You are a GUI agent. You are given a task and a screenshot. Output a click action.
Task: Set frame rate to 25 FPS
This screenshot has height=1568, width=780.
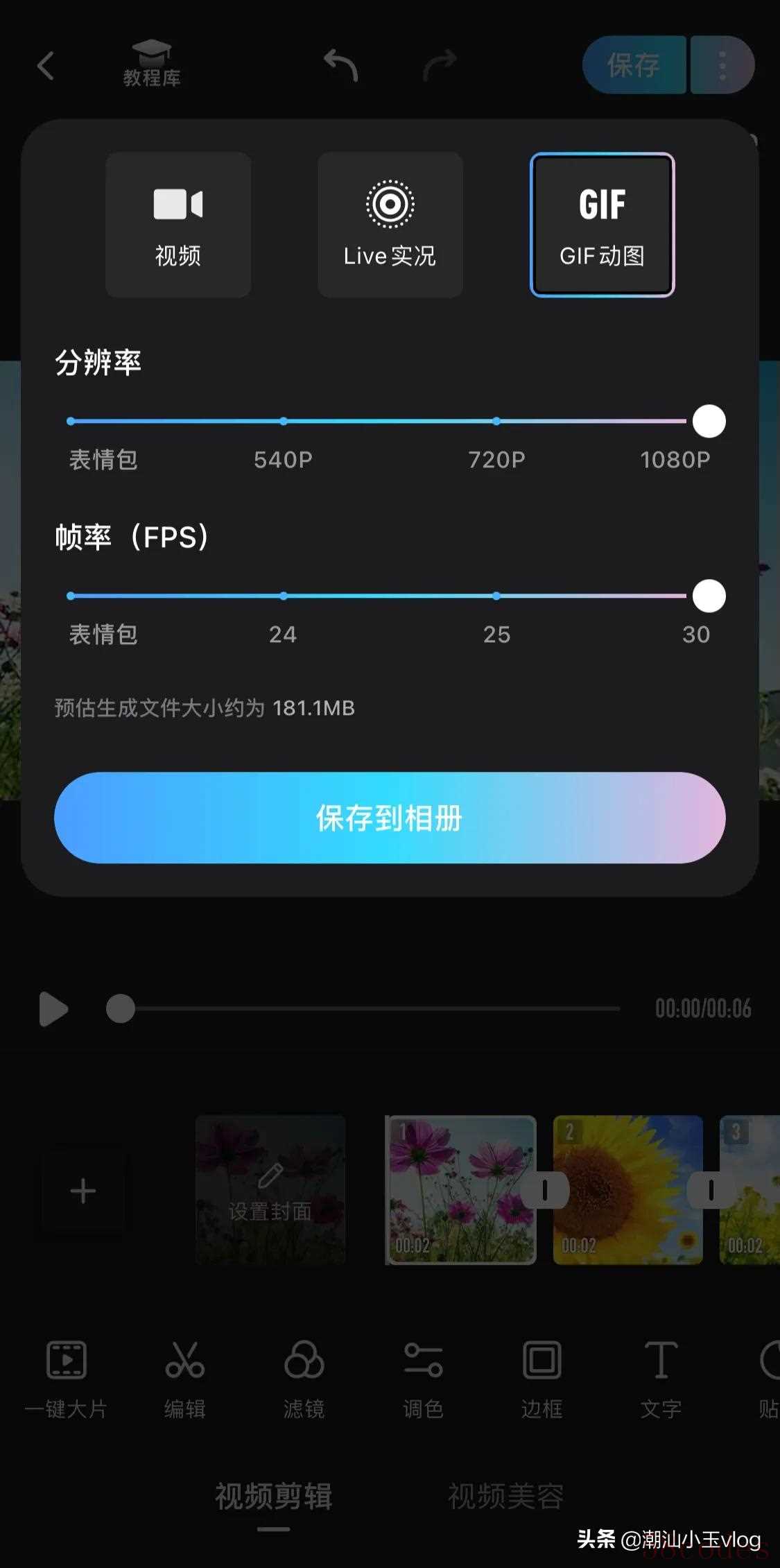click(496, 596)
